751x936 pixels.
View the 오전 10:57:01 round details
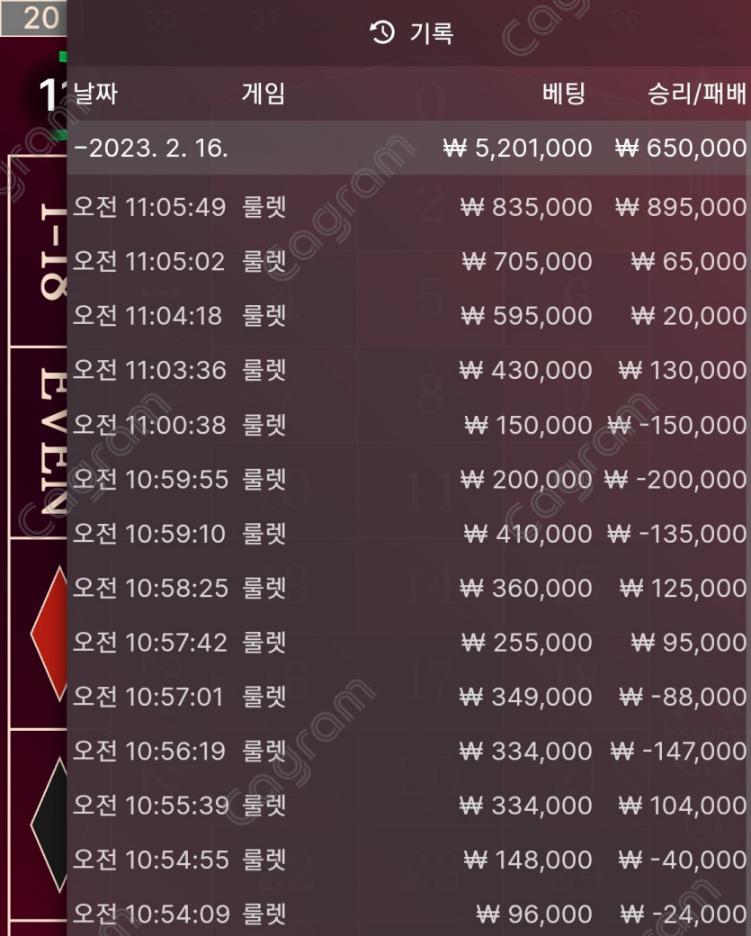click(x=408, y=696)
